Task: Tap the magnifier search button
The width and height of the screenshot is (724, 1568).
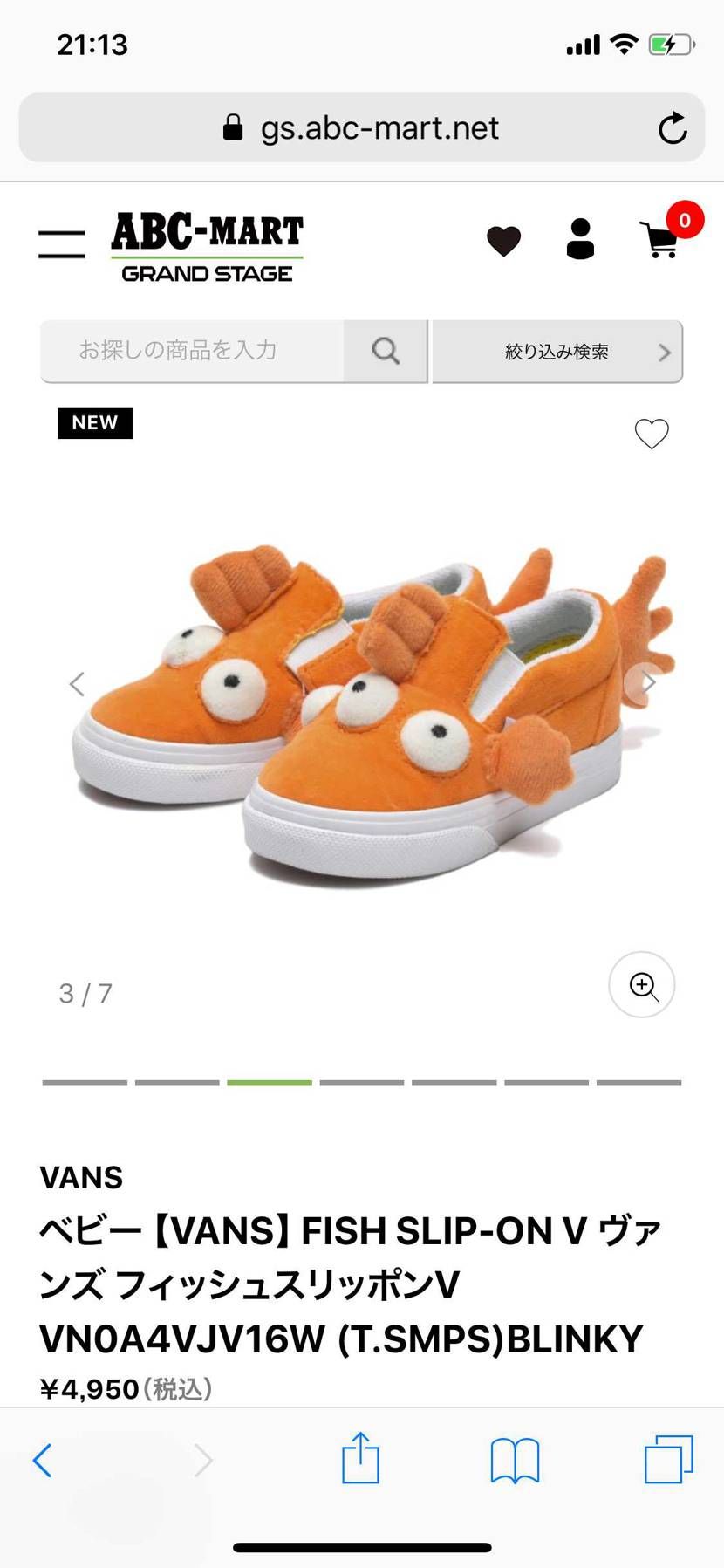Action: pos(386,351)
